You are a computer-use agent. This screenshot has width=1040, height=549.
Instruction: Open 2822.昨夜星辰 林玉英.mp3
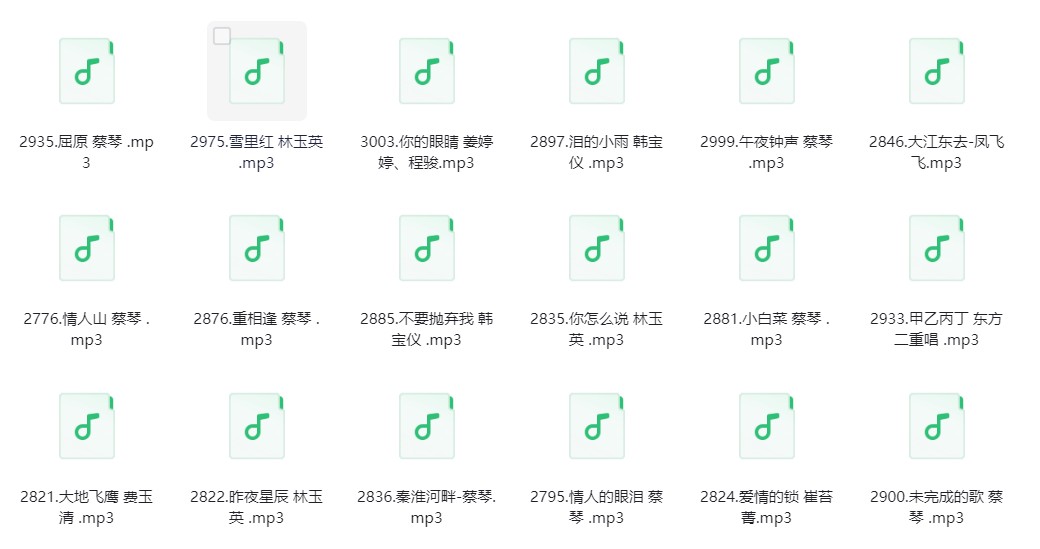pos(257,426)
